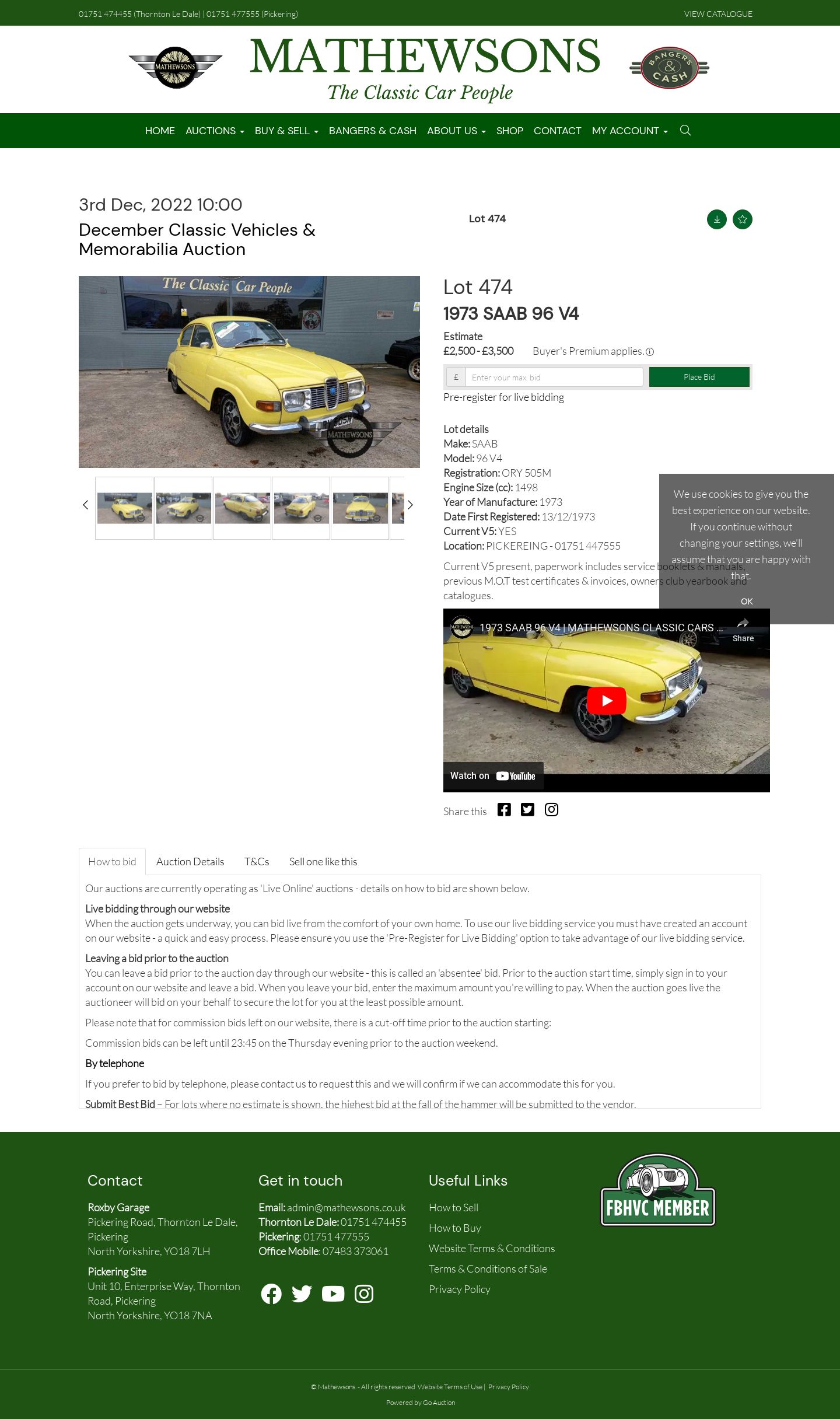The width and height of the screenshot is (840, 1419).
Task: Open the My Account dropdown
Action: point(629,131)
